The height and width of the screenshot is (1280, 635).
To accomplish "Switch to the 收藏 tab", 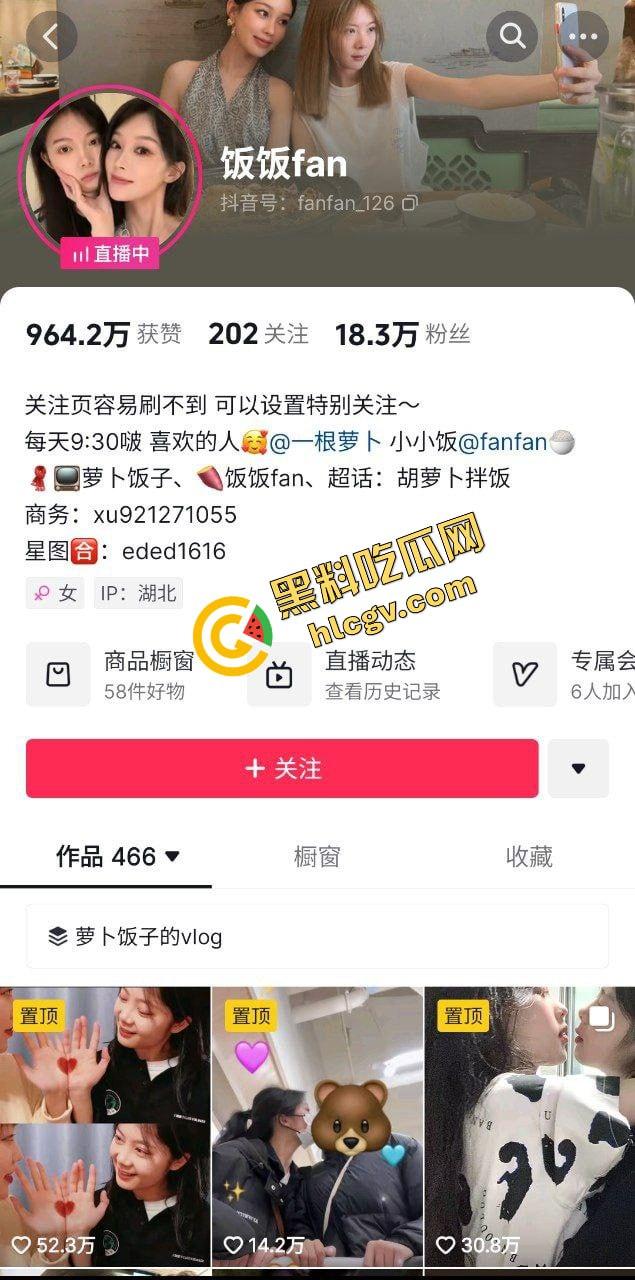I will [x=529, y=856].
